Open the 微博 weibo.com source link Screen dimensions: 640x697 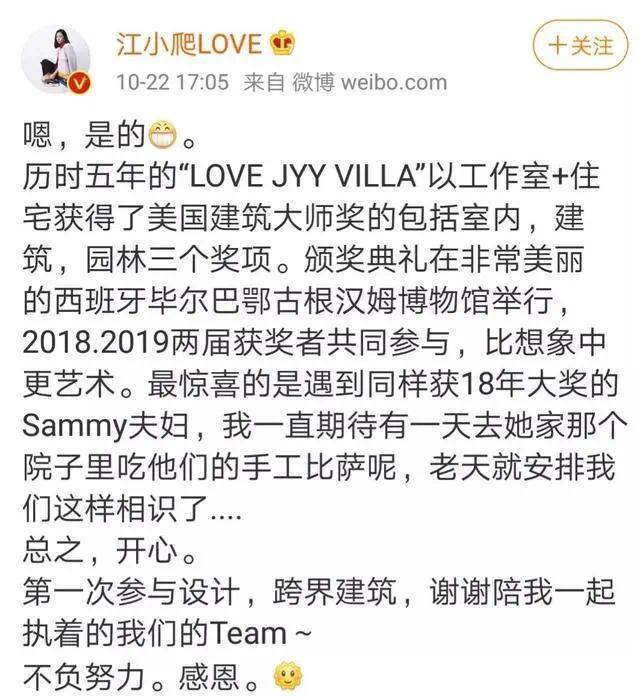[368, 81]
